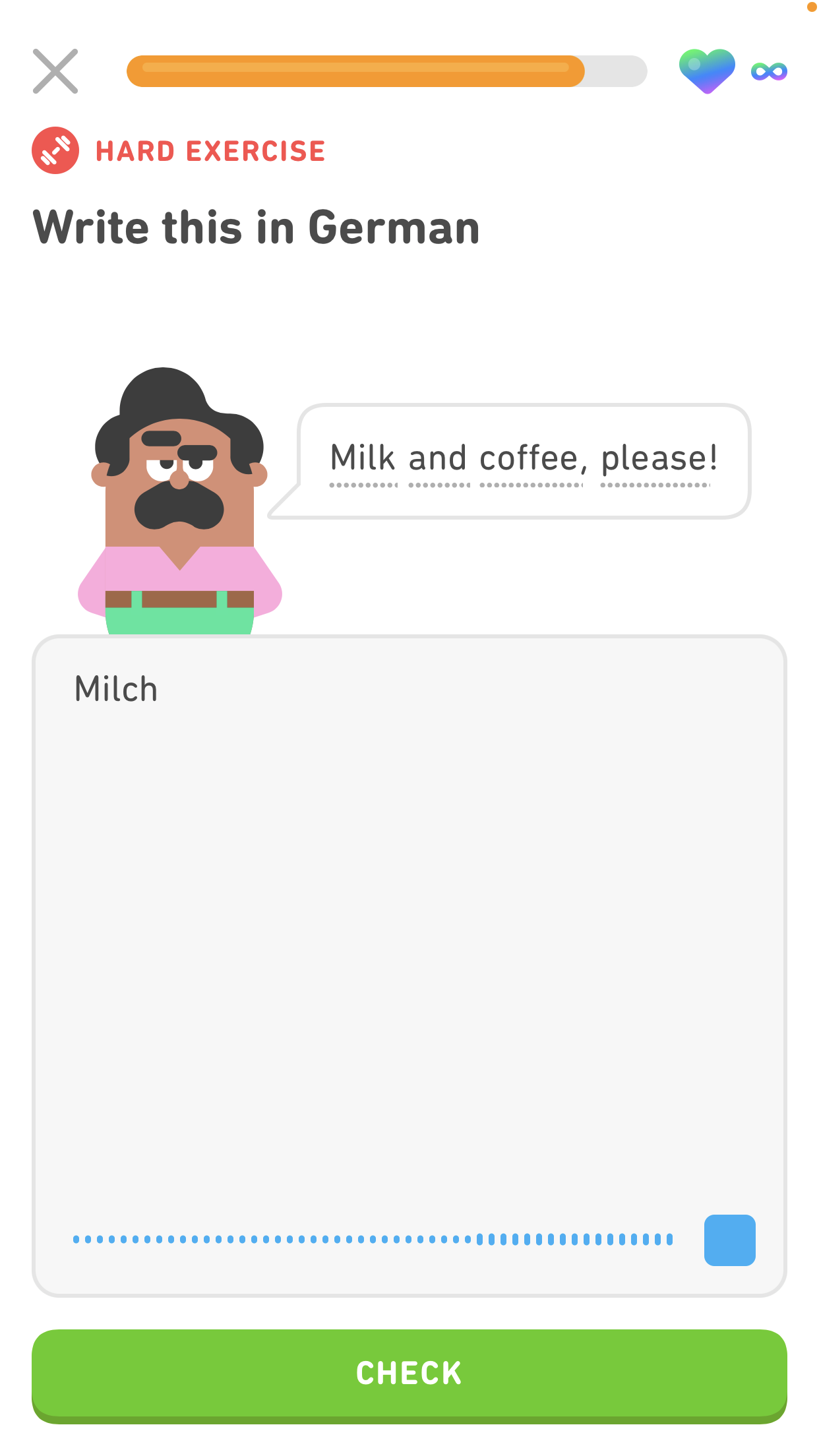Tap the German answer text field

click(x=409, y=923)
